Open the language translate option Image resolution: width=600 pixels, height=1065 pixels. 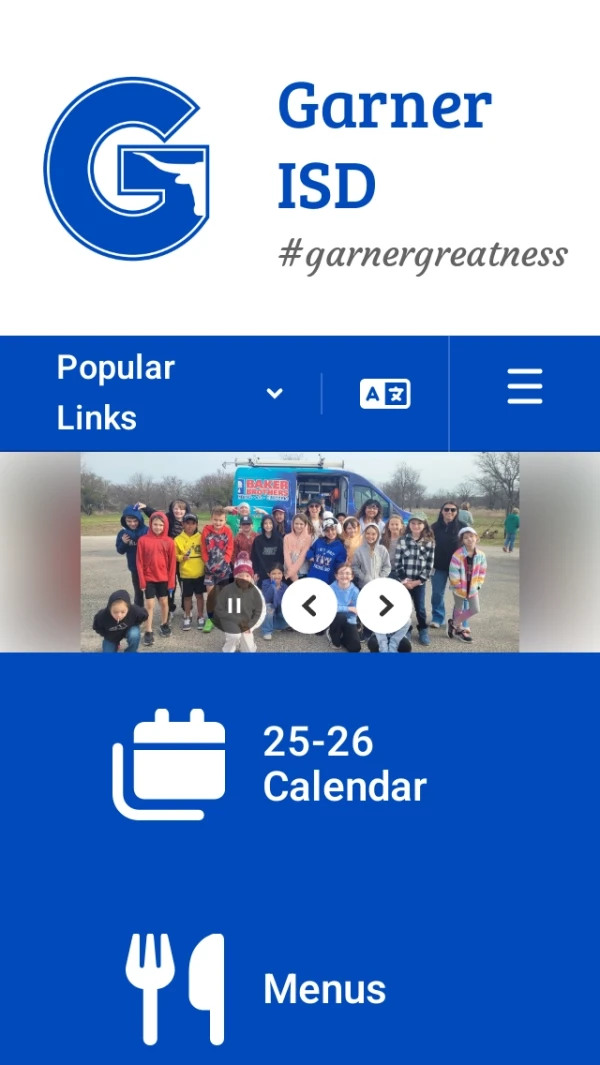coord(385,394)
